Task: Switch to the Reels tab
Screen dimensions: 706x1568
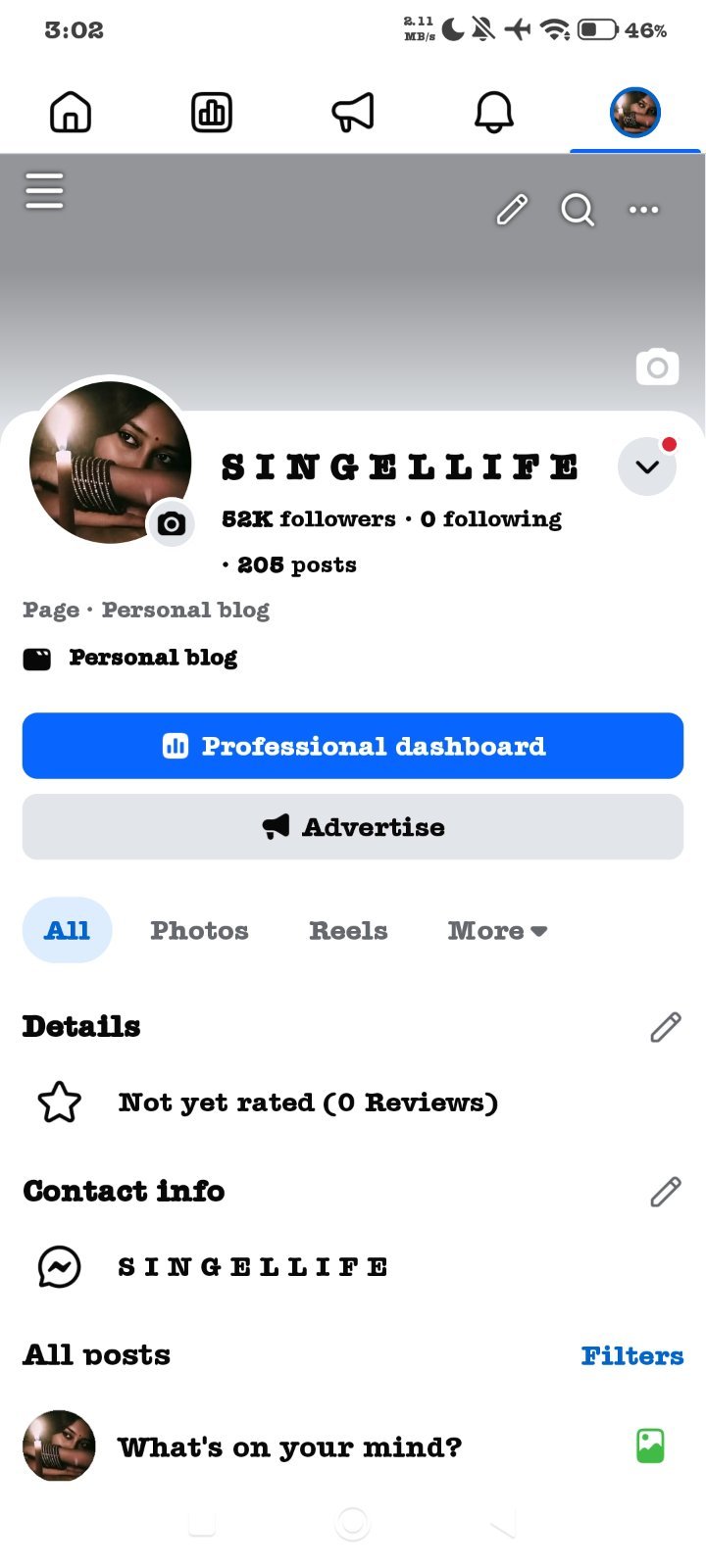Action: [x=348, y=930]
